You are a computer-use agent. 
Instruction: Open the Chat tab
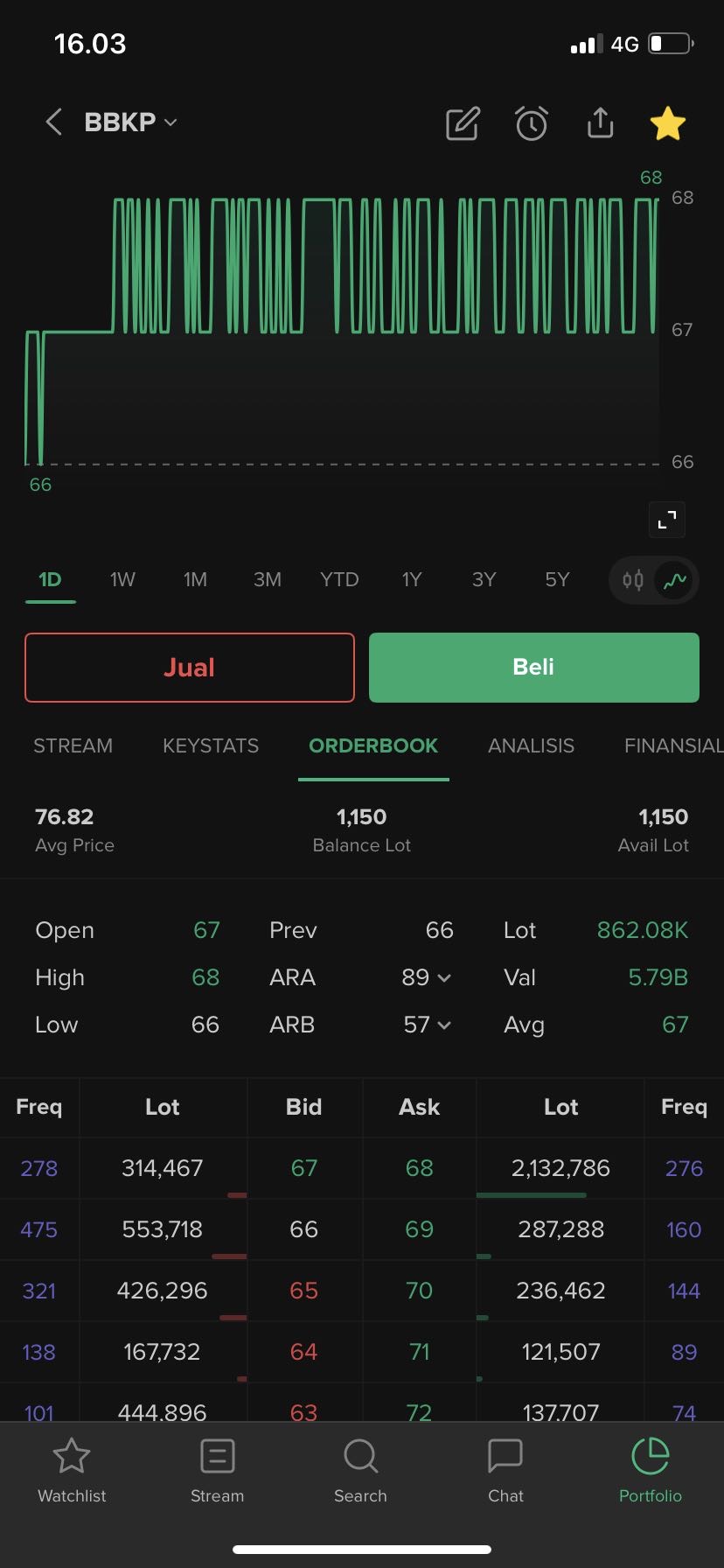[x=505, y=1472]
